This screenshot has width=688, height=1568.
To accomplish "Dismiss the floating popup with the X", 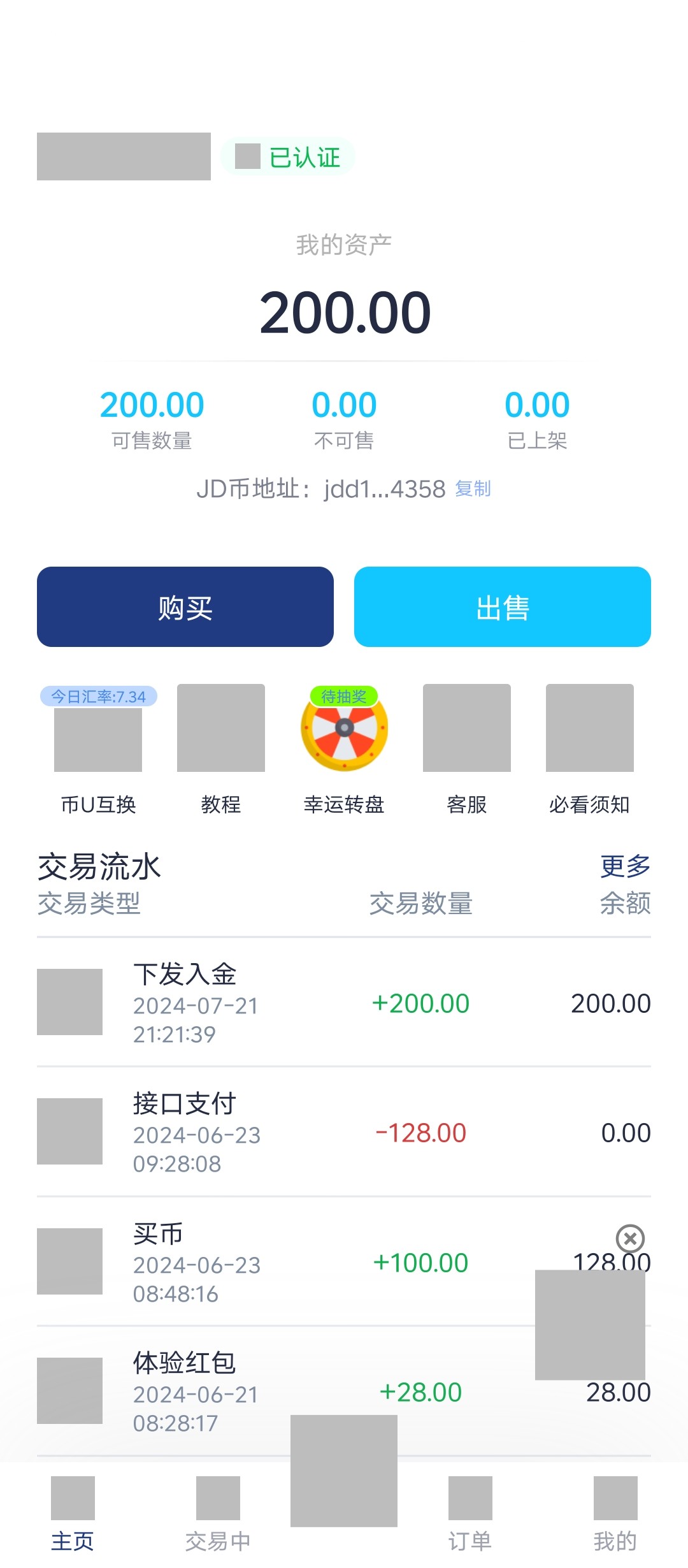I will pyautogui.click(x=630, y=1238).
